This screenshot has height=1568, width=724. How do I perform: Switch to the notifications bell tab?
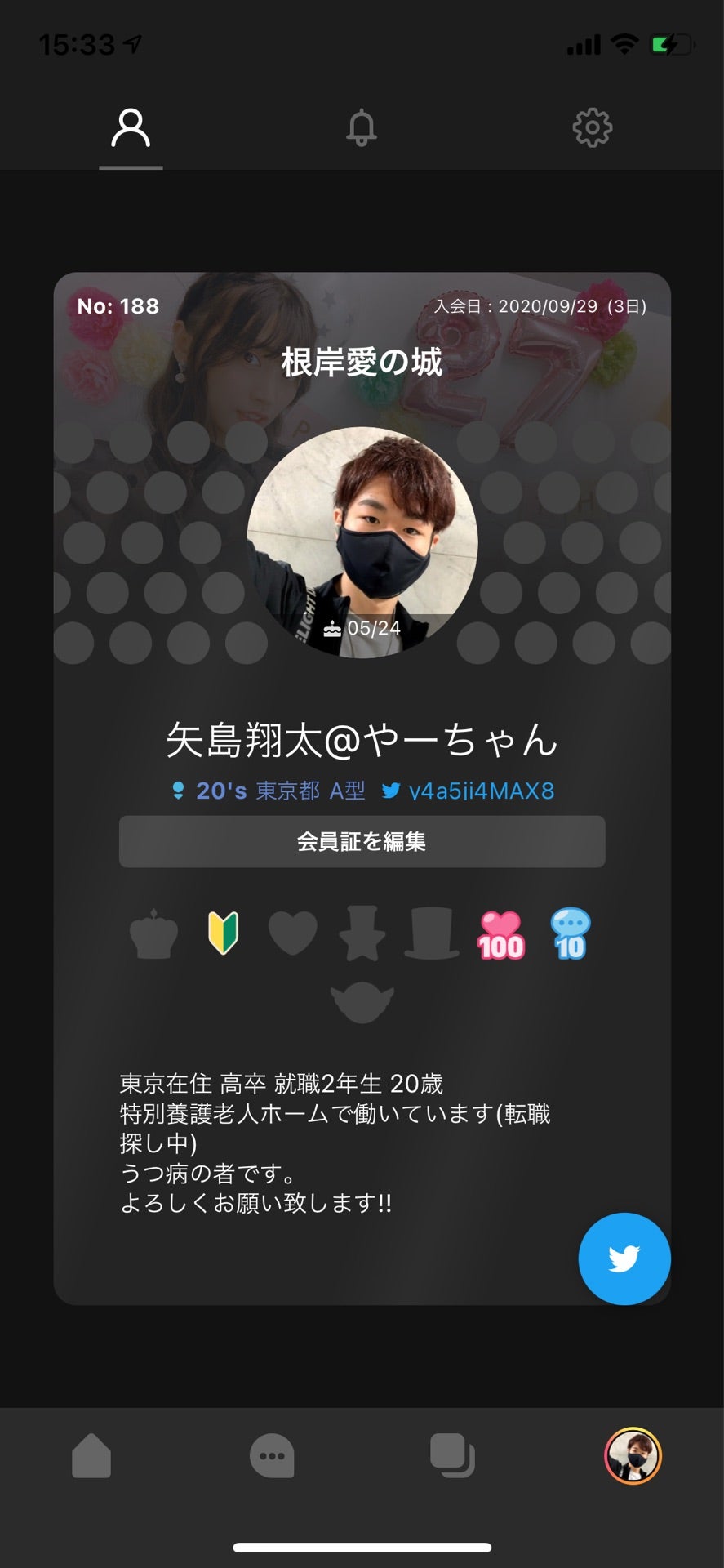pyautogui.click(x=362, y=128)
